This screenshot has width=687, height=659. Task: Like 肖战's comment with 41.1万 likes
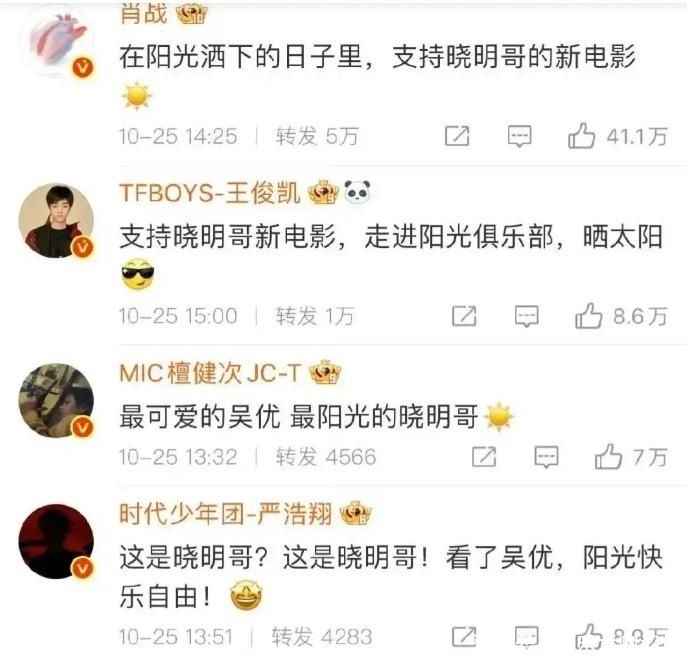[x=582, y=137]
